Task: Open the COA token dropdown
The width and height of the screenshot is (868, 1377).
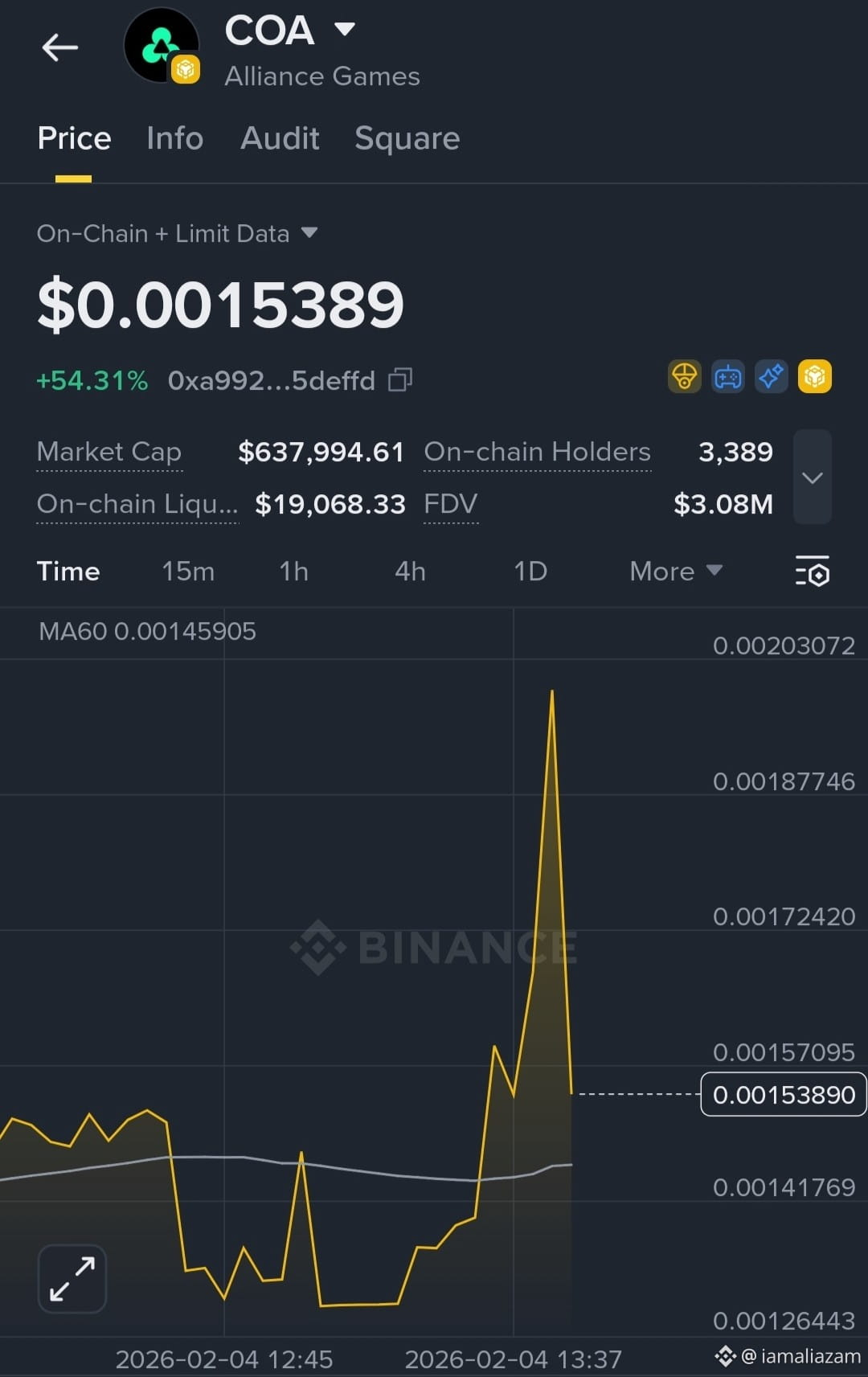Action: 344,30
